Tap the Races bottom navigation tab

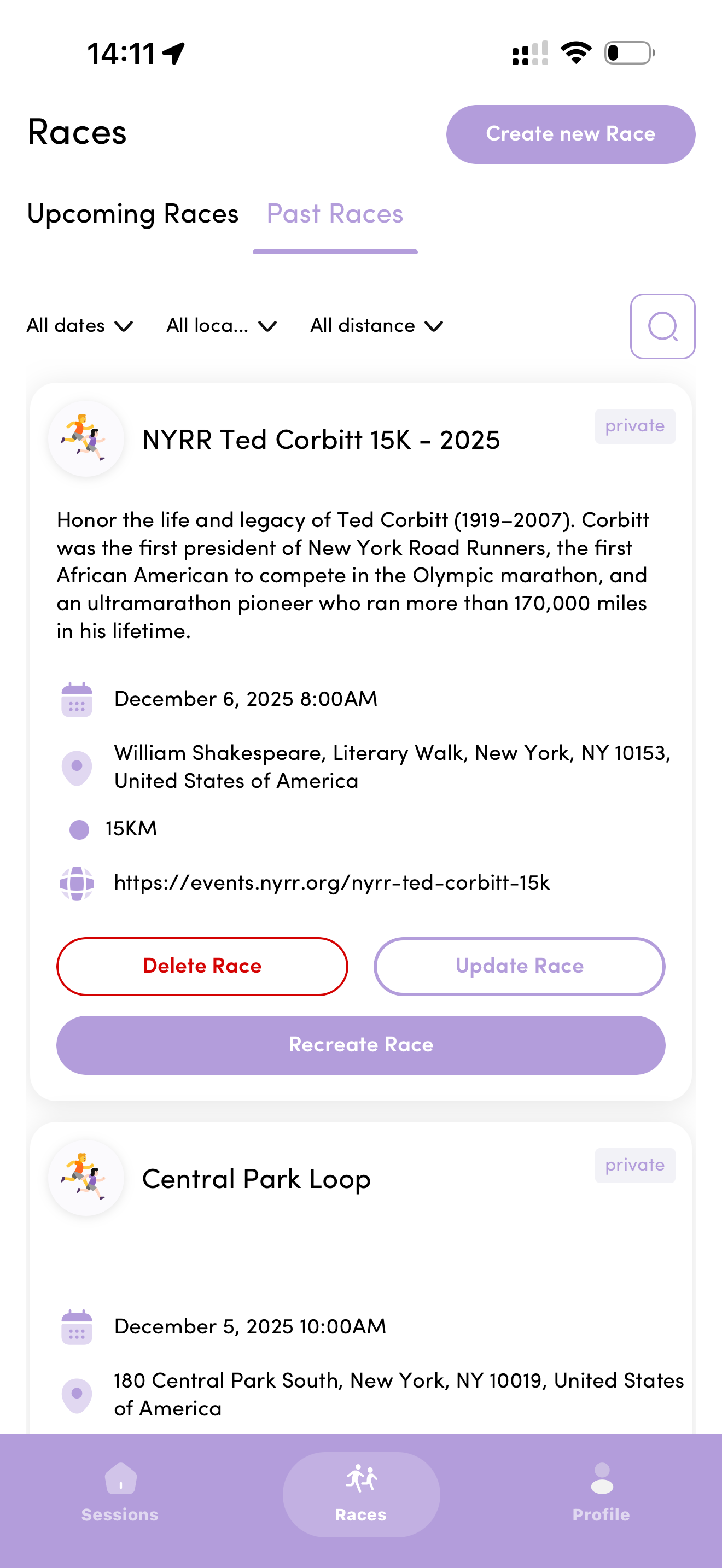(361, 1494)
